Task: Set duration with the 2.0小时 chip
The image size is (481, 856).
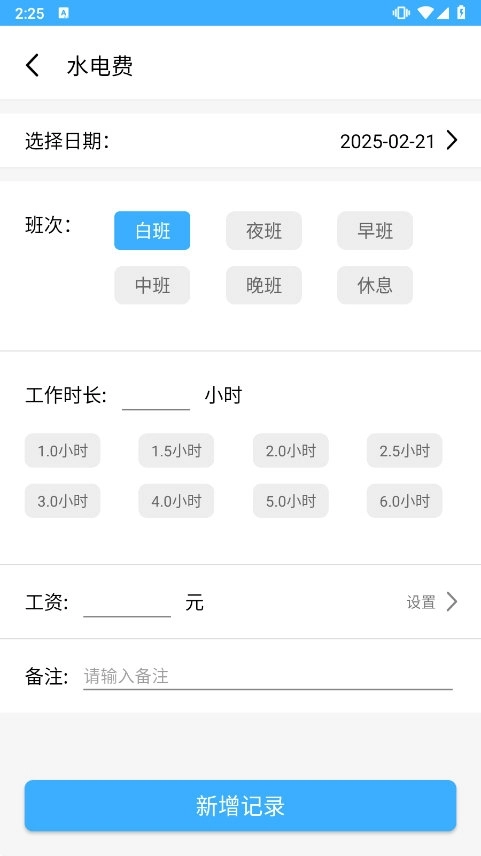Action: (290, 451)
